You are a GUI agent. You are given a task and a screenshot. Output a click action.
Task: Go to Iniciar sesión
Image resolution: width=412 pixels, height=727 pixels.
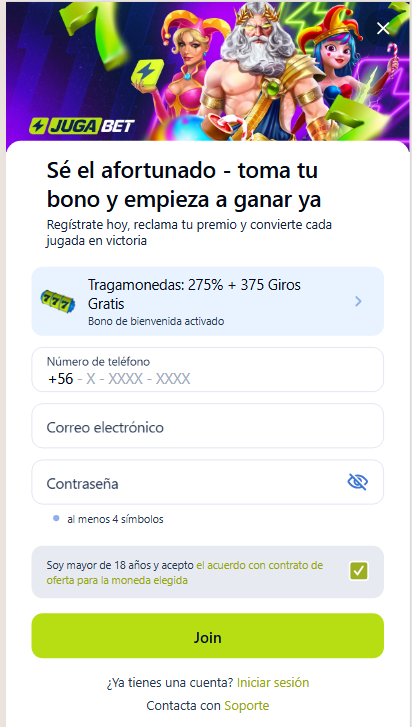pyautogui.click(x=273, y=682)
